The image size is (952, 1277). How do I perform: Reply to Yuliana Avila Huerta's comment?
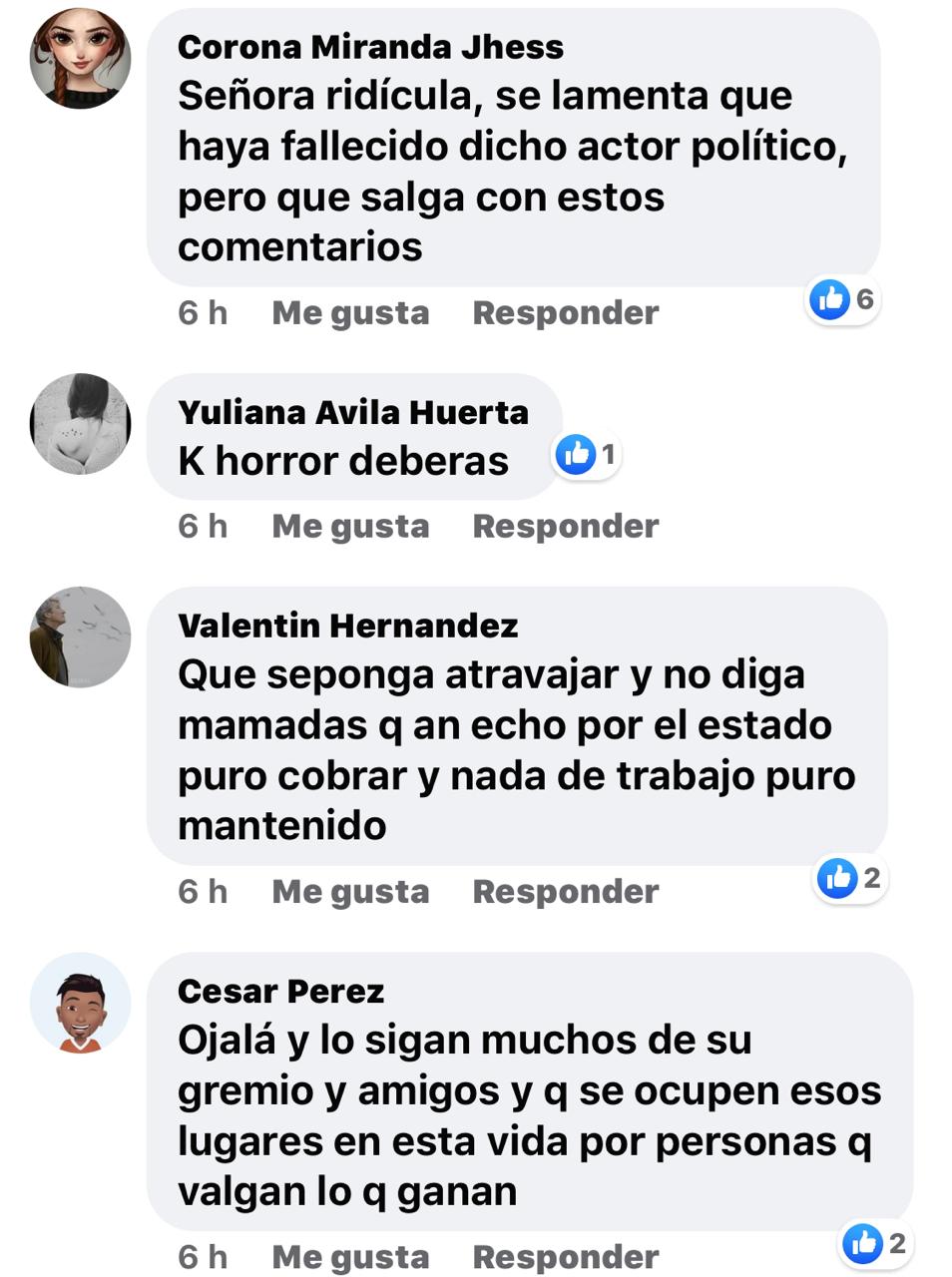click(565, 526)
